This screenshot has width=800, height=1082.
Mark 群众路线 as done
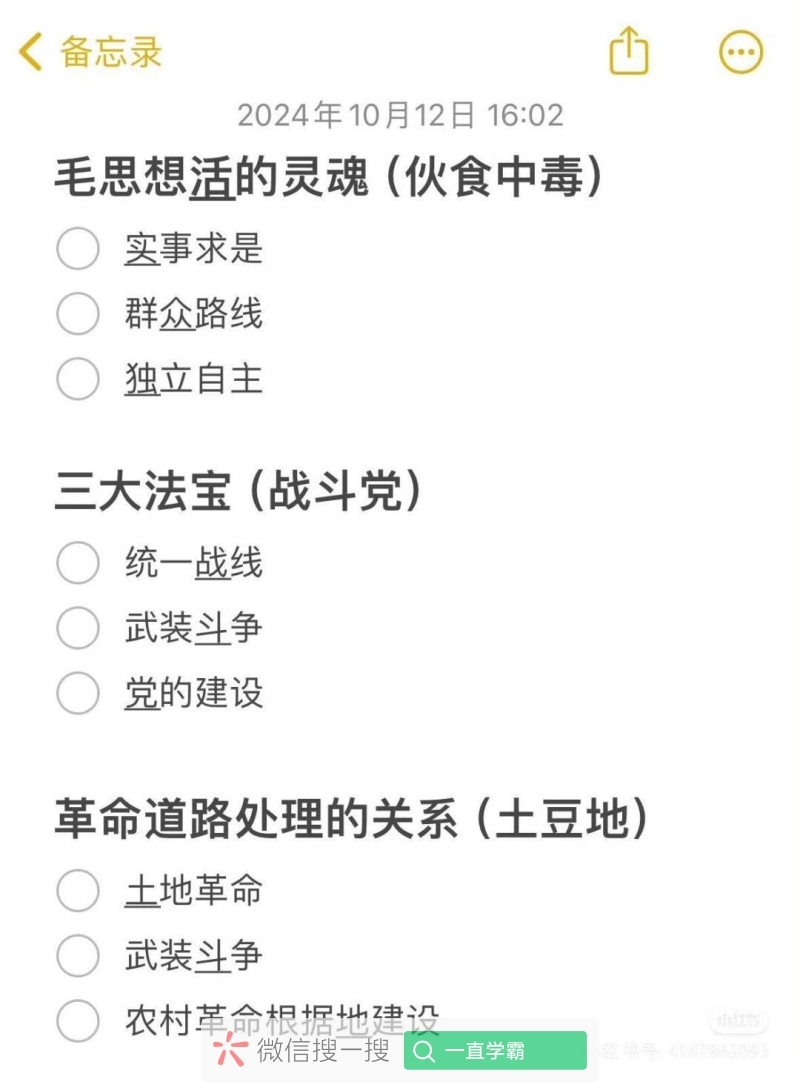tap(78, 314)
